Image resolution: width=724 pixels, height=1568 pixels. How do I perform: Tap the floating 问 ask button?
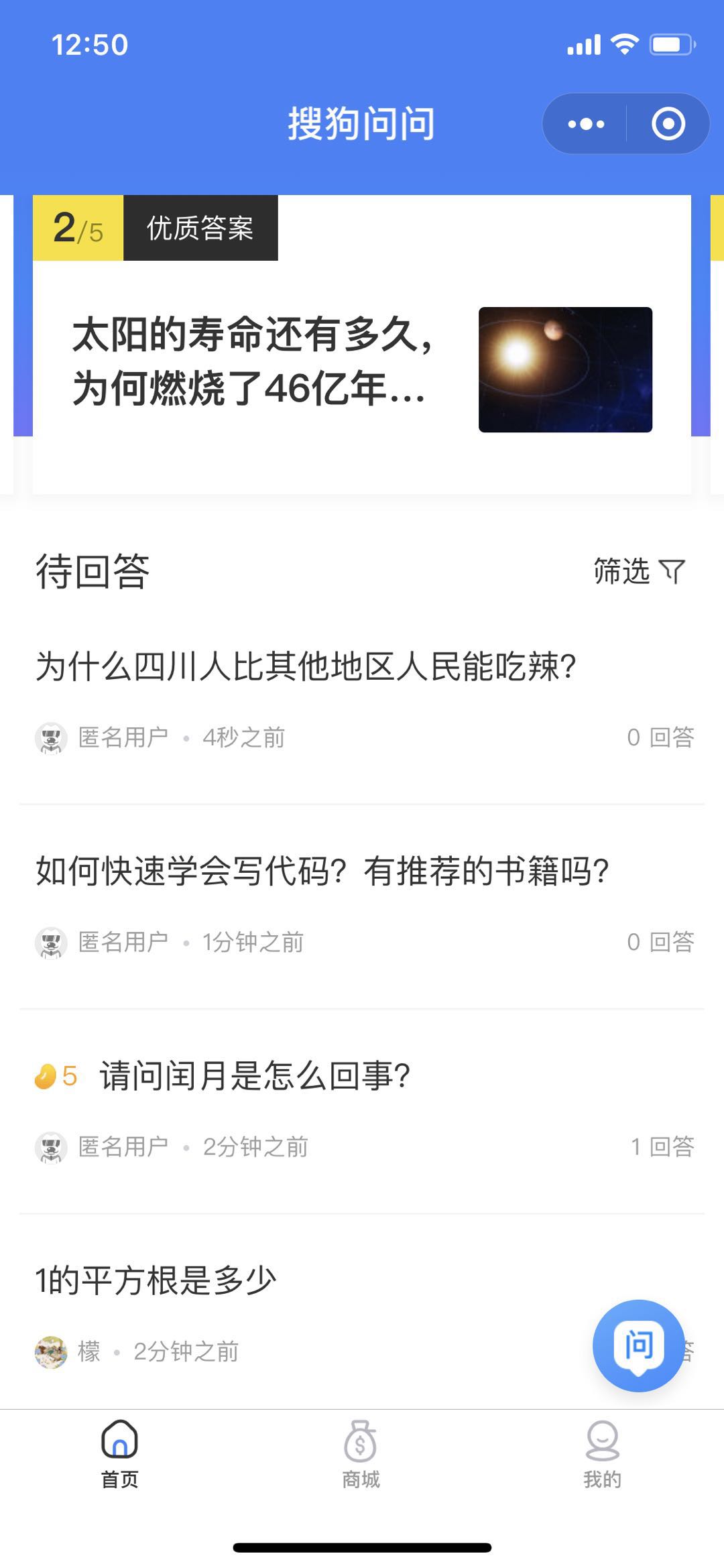click(x=639, y=1345)
